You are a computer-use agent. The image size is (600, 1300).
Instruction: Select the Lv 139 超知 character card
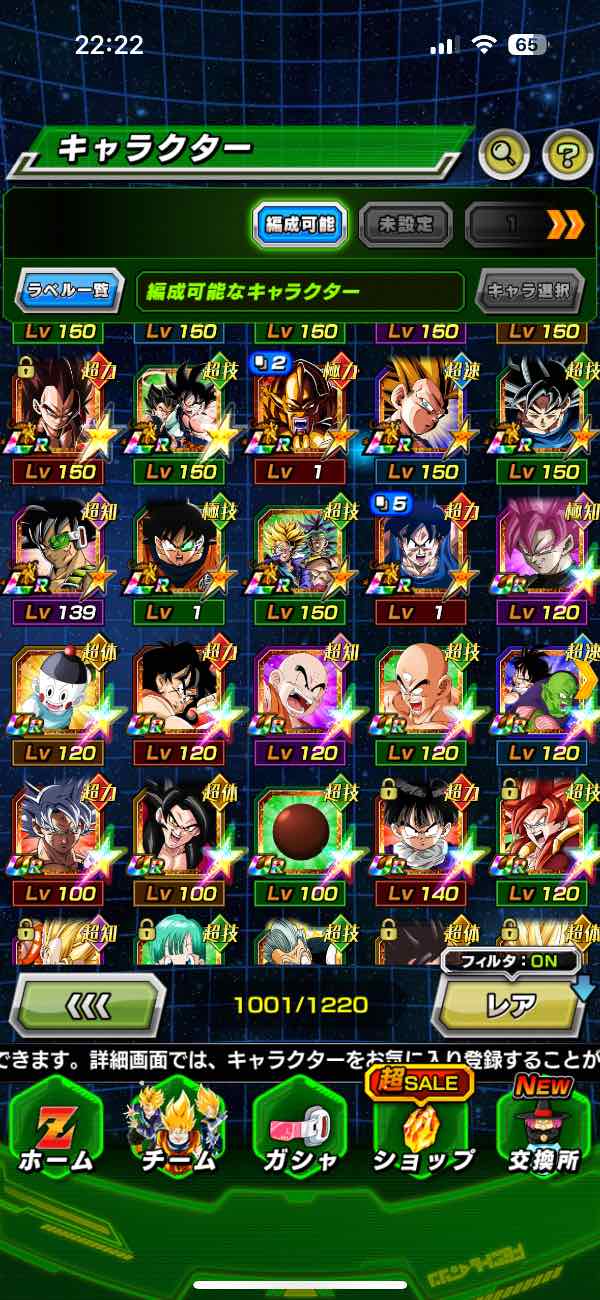click(x=57, y=560)
